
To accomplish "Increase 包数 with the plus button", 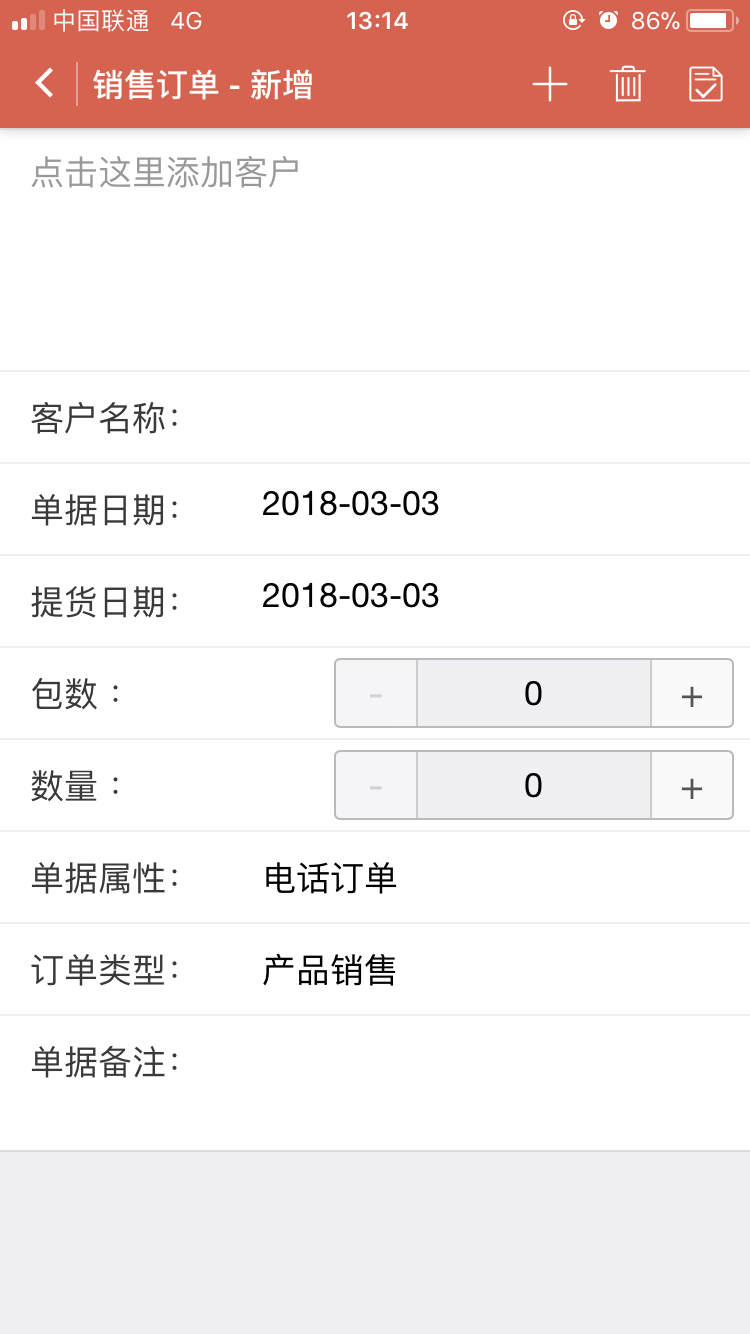I will click(691, 694).
